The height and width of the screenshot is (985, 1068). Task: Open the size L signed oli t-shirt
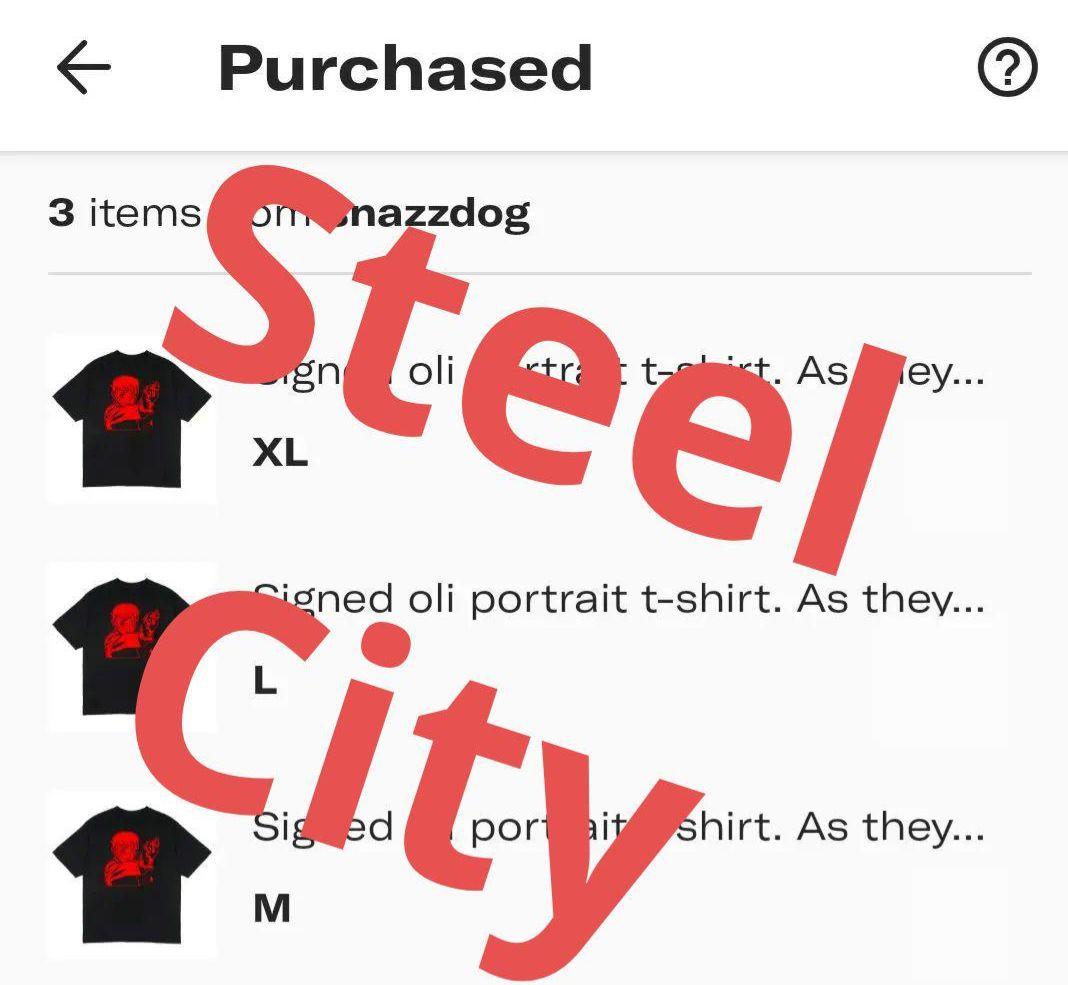(x=131, y=646)
